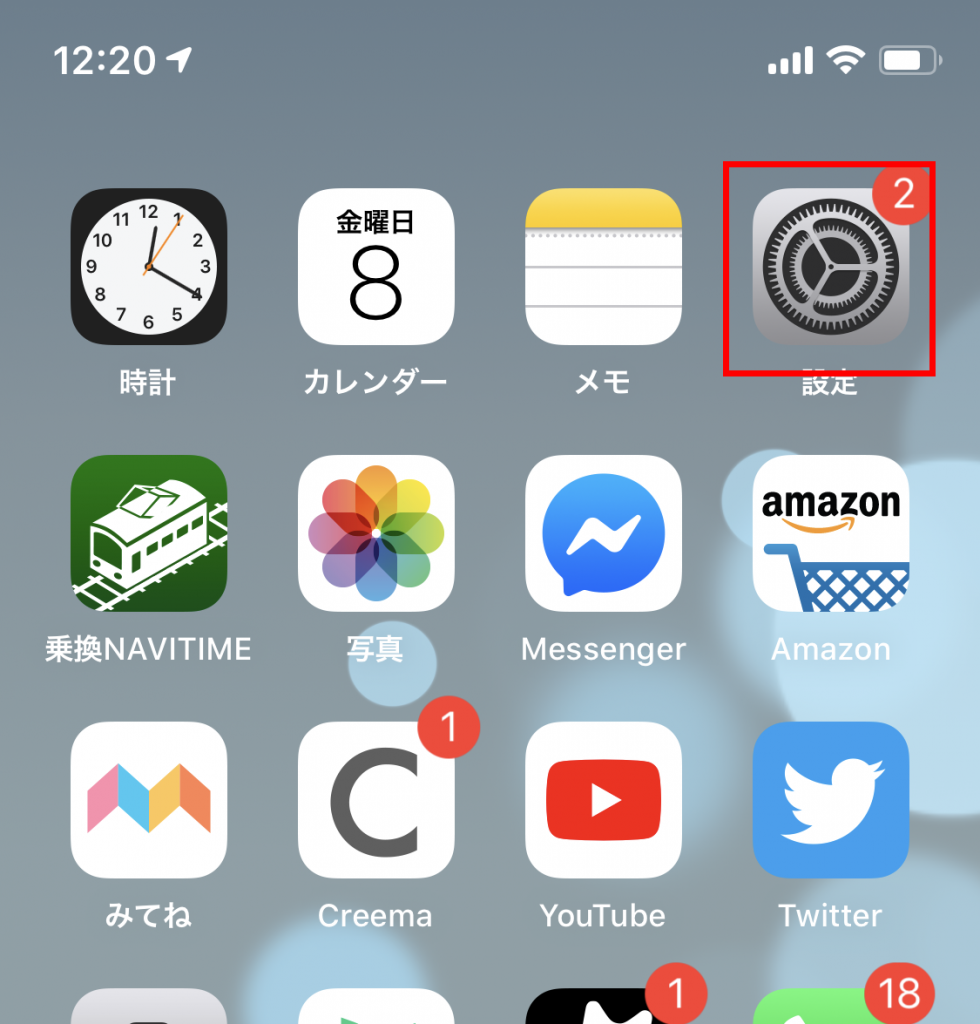Viewport: 980px width, 1024px height.
Task: Launch the メモ notes app
Action: coord(603,266)
